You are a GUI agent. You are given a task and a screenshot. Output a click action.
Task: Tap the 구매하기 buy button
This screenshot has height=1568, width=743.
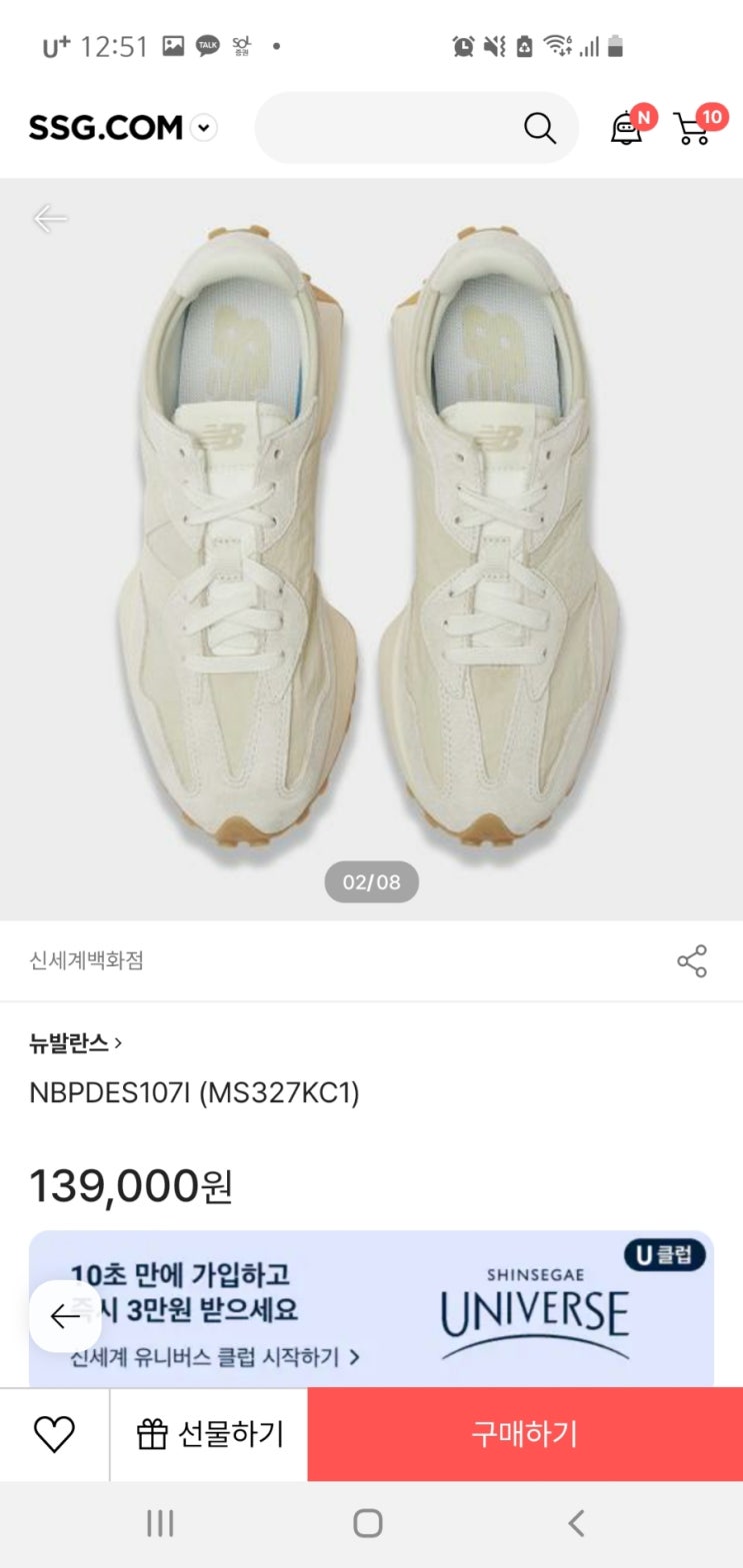click(525, 1434)
